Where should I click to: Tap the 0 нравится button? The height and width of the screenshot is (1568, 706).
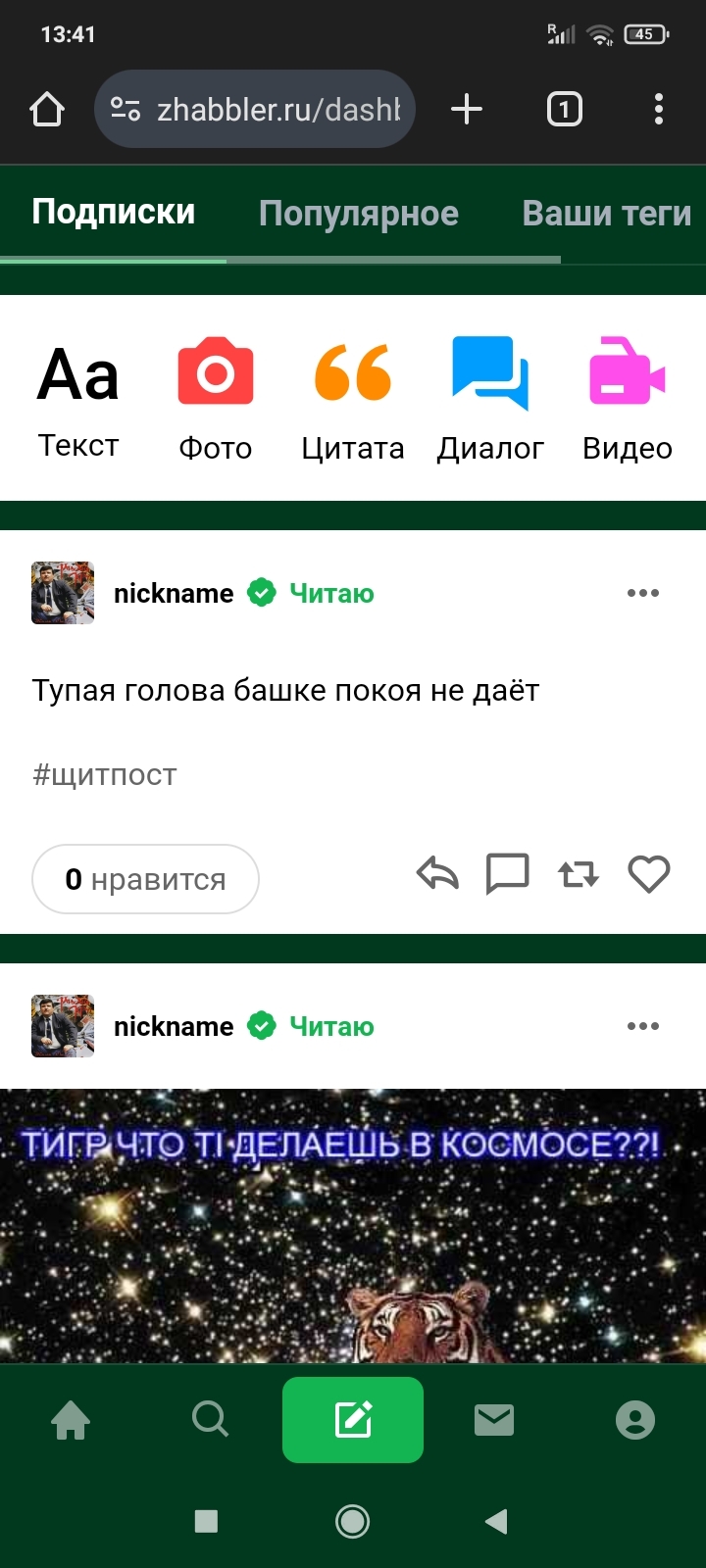click(146, 879)
